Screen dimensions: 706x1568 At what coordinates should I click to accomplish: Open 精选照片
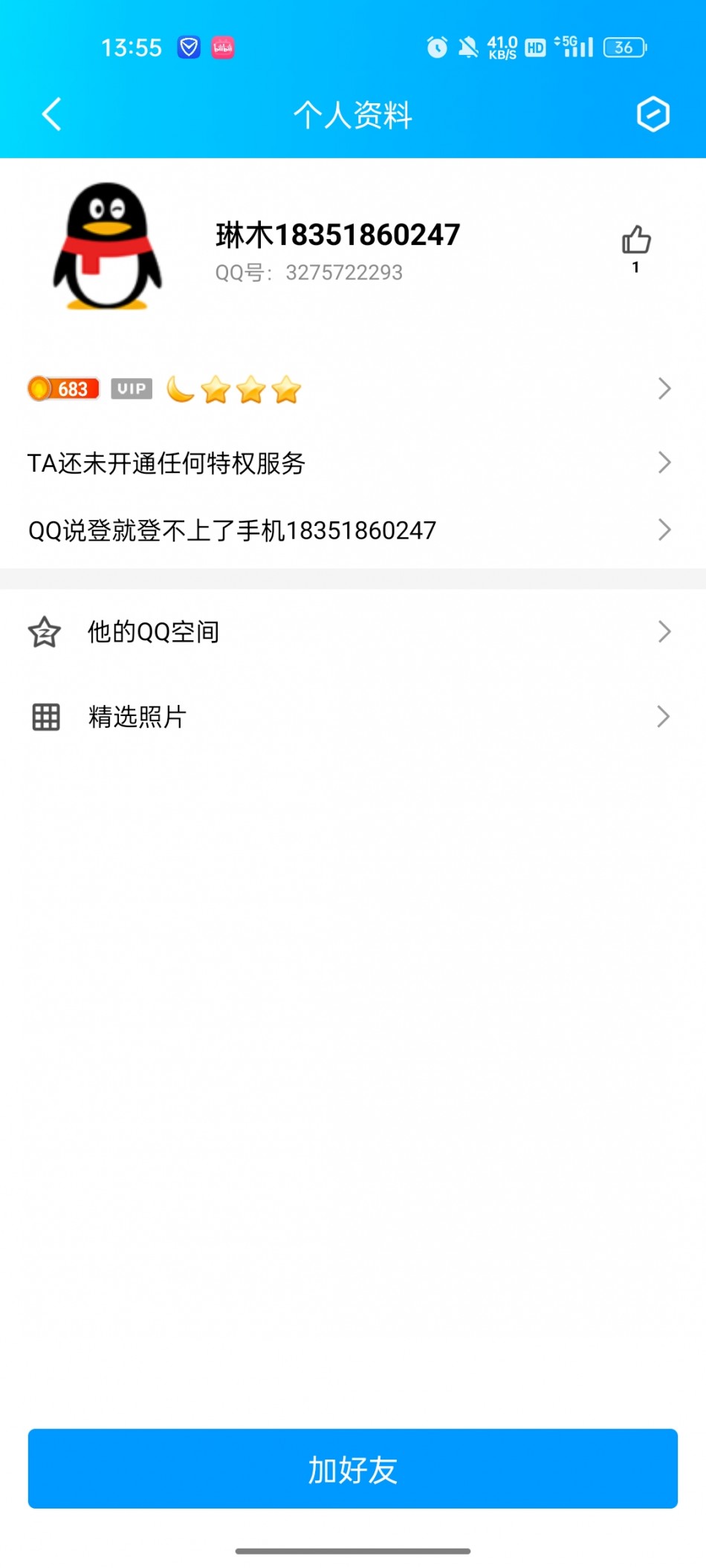pos(349,717)
